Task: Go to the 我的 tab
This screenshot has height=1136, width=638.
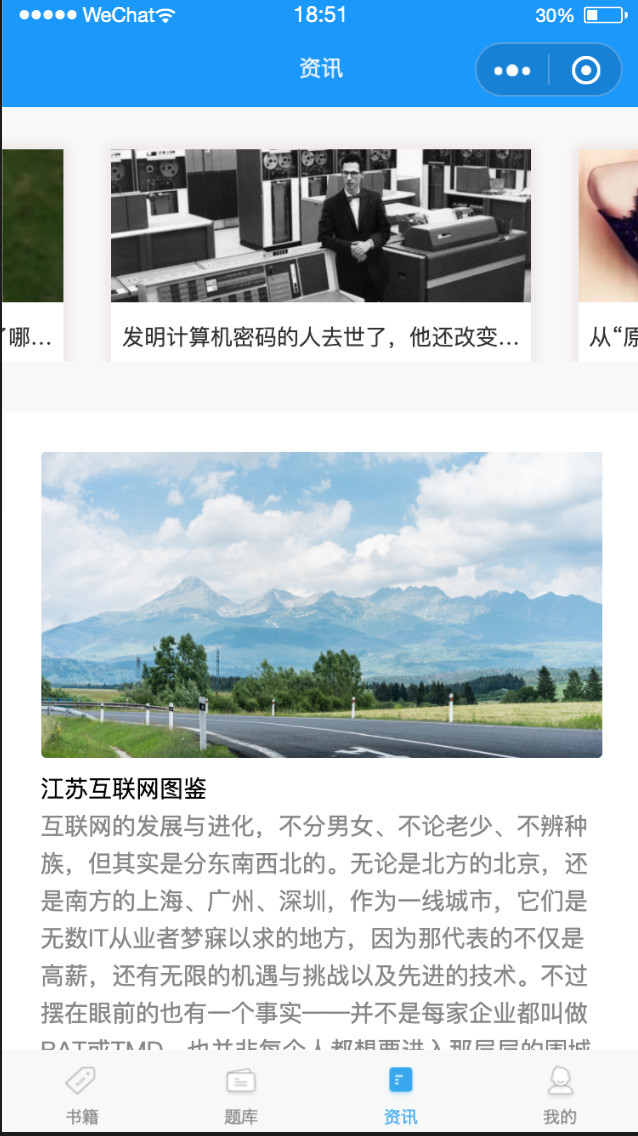Action: click(560, 1094)
